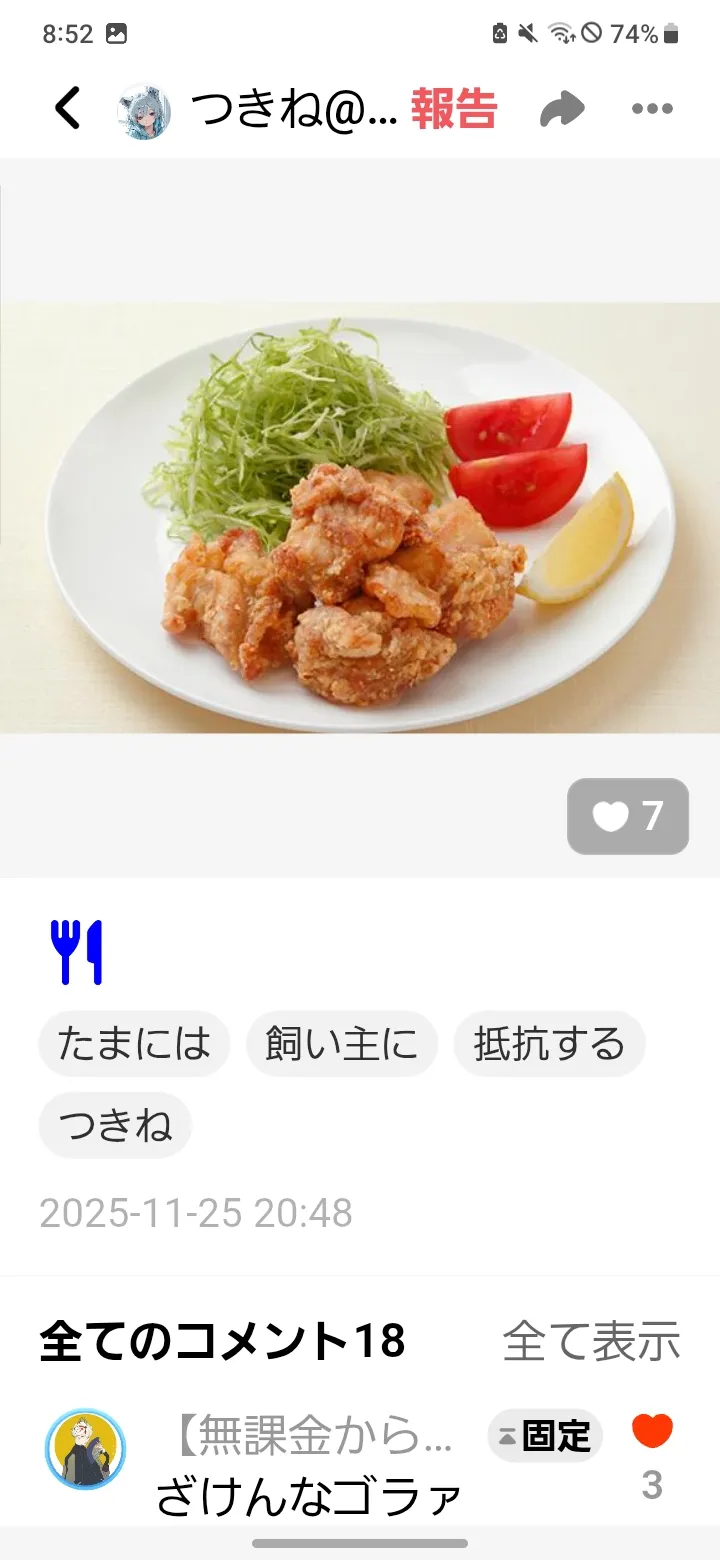Image resolution: width=720 pixels, height=1560 pixels.
Task: Open つきね's profile avatar in the header
Action: pyautogui.click(x=145, y=110)
